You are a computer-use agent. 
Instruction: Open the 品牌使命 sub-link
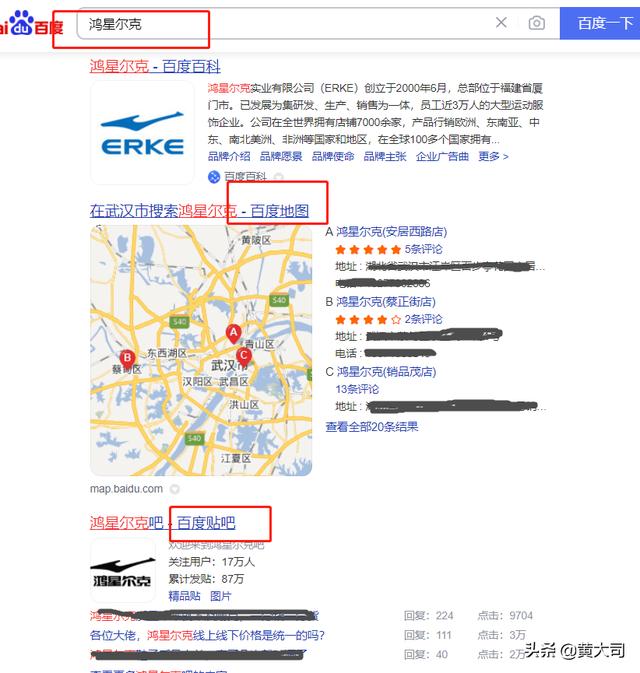(x=333, y=156)
